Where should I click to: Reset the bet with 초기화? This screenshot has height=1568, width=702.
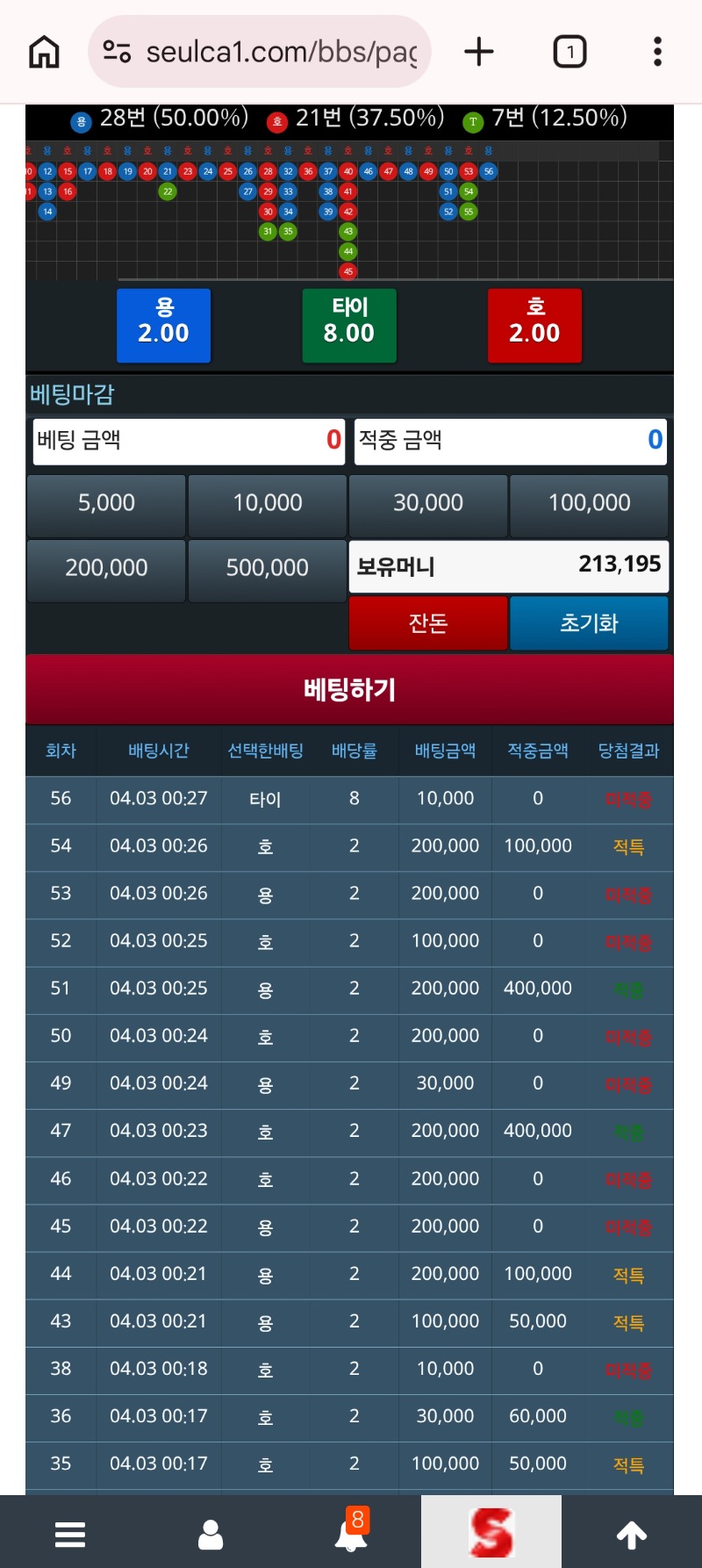click(x=589, y=623)
